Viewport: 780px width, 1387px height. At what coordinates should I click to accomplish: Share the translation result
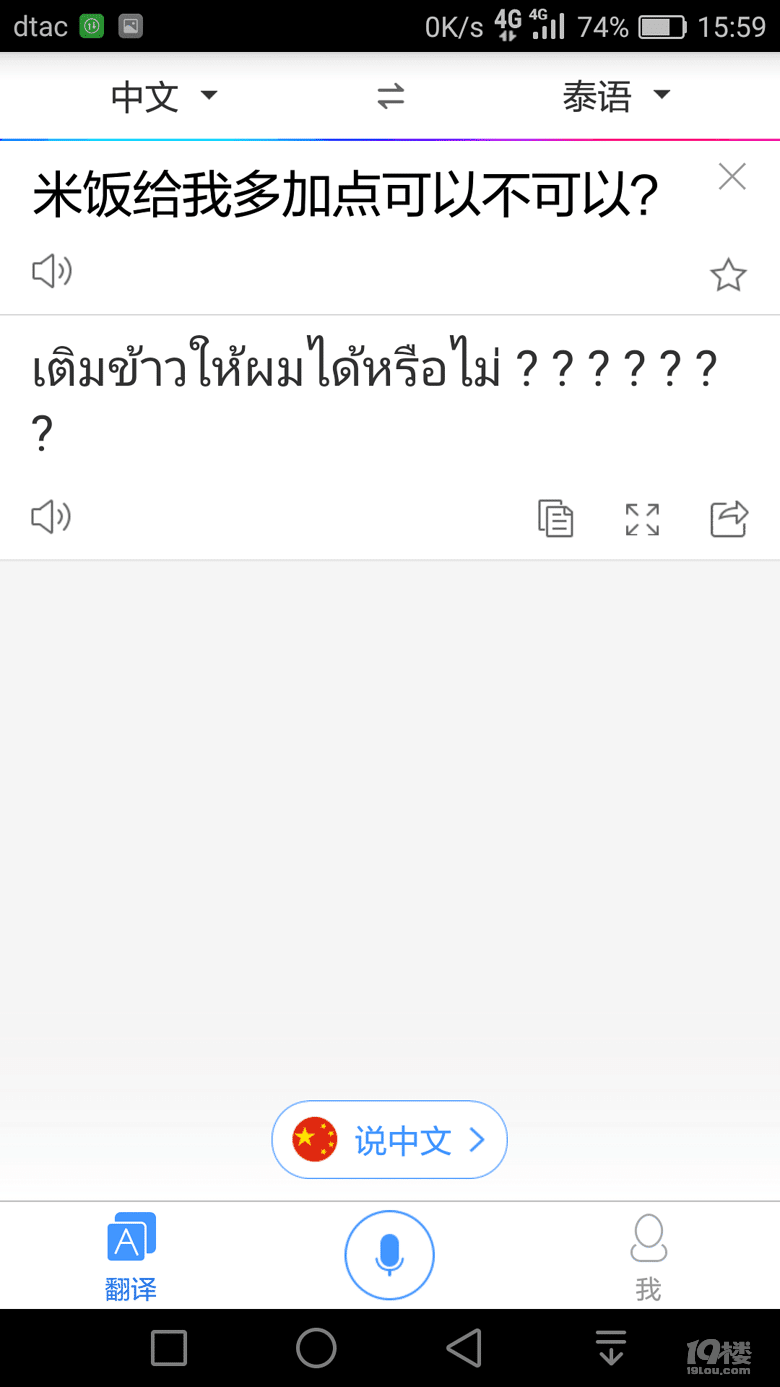(x=728, y=518)
